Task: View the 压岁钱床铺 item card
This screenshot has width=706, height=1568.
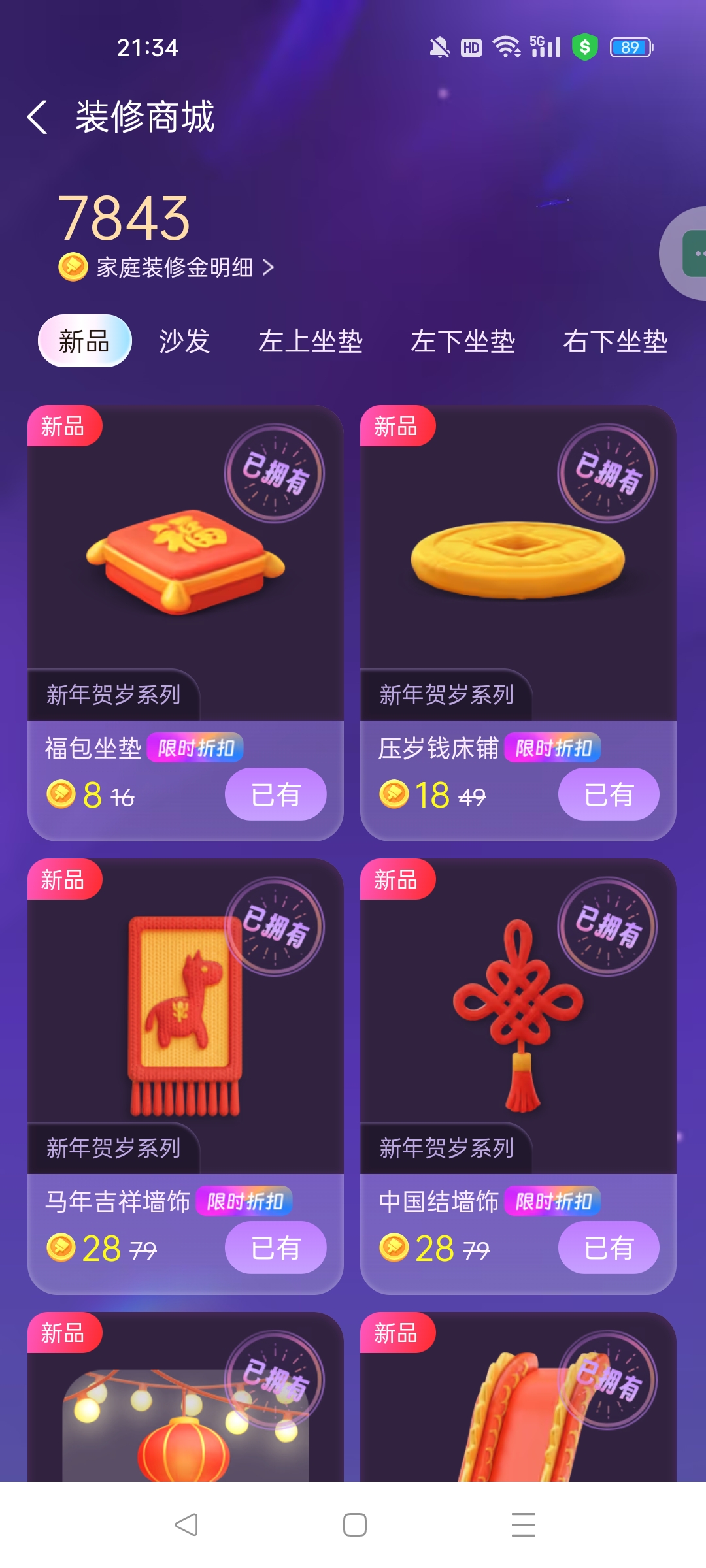Action: point(518,562)
